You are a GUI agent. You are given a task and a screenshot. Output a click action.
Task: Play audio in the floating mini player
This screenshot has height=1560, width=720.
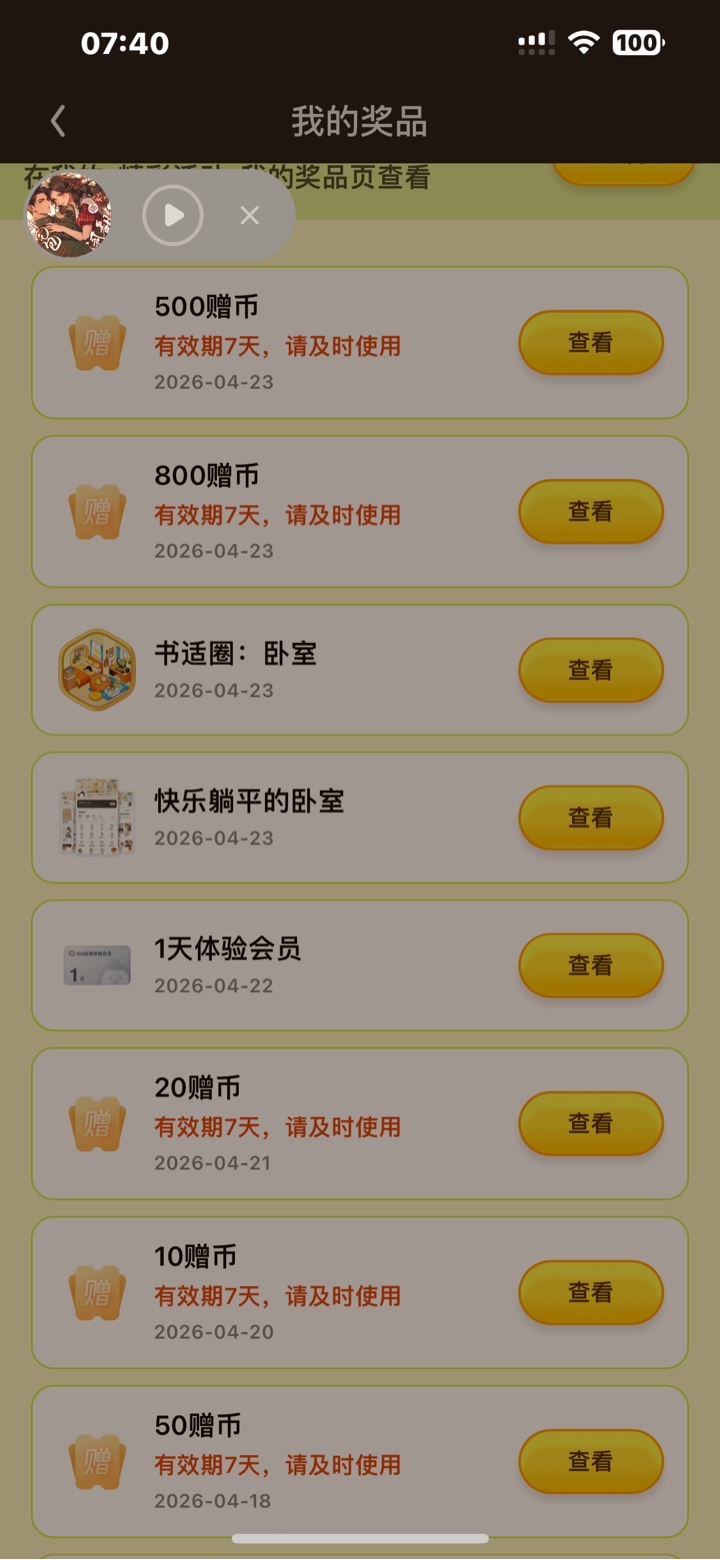tap(173, 215)
